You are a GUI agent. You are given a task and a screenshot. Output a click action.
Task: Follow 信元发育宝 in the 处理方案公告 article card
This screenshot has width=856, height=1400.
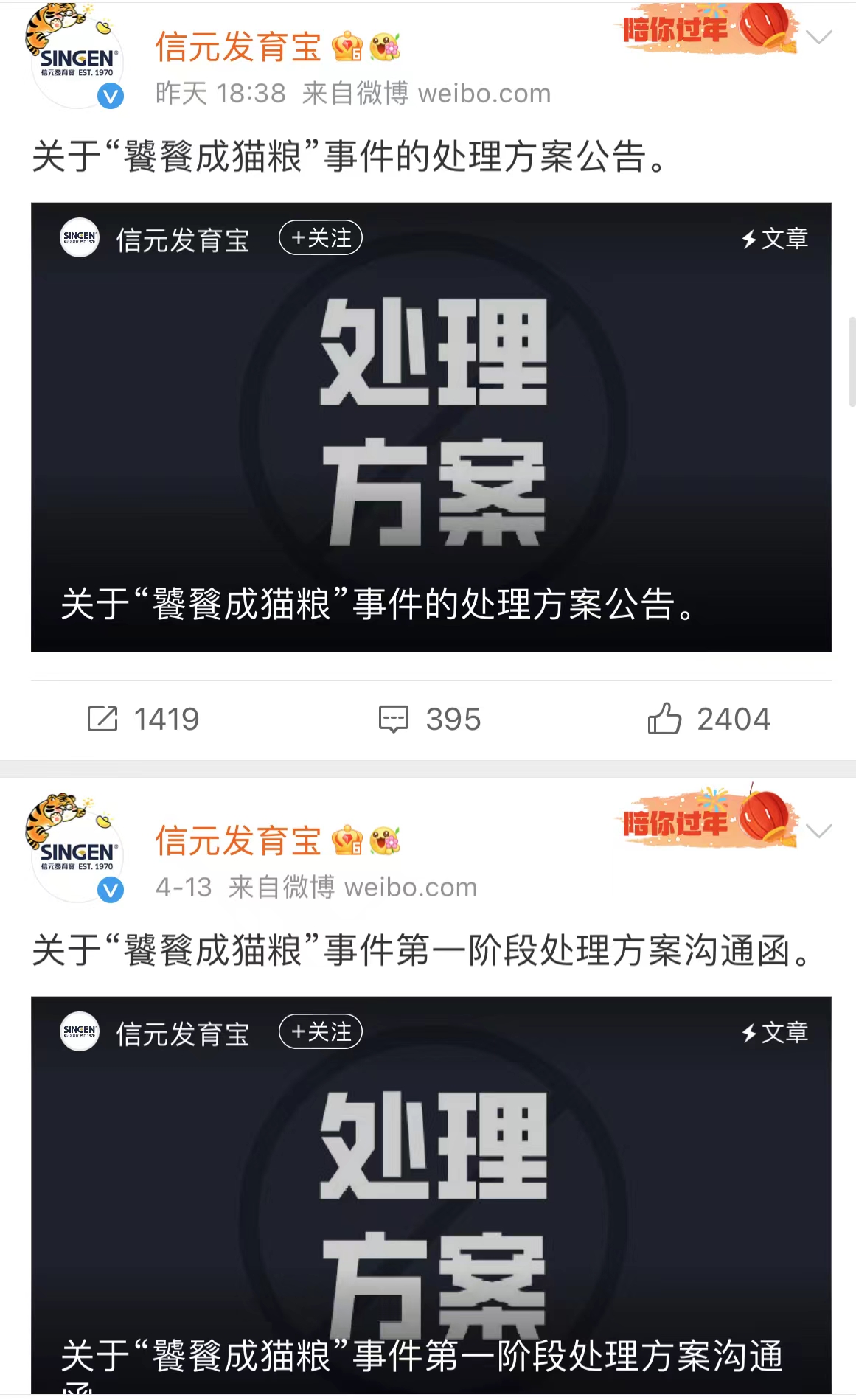pos(321,238)
